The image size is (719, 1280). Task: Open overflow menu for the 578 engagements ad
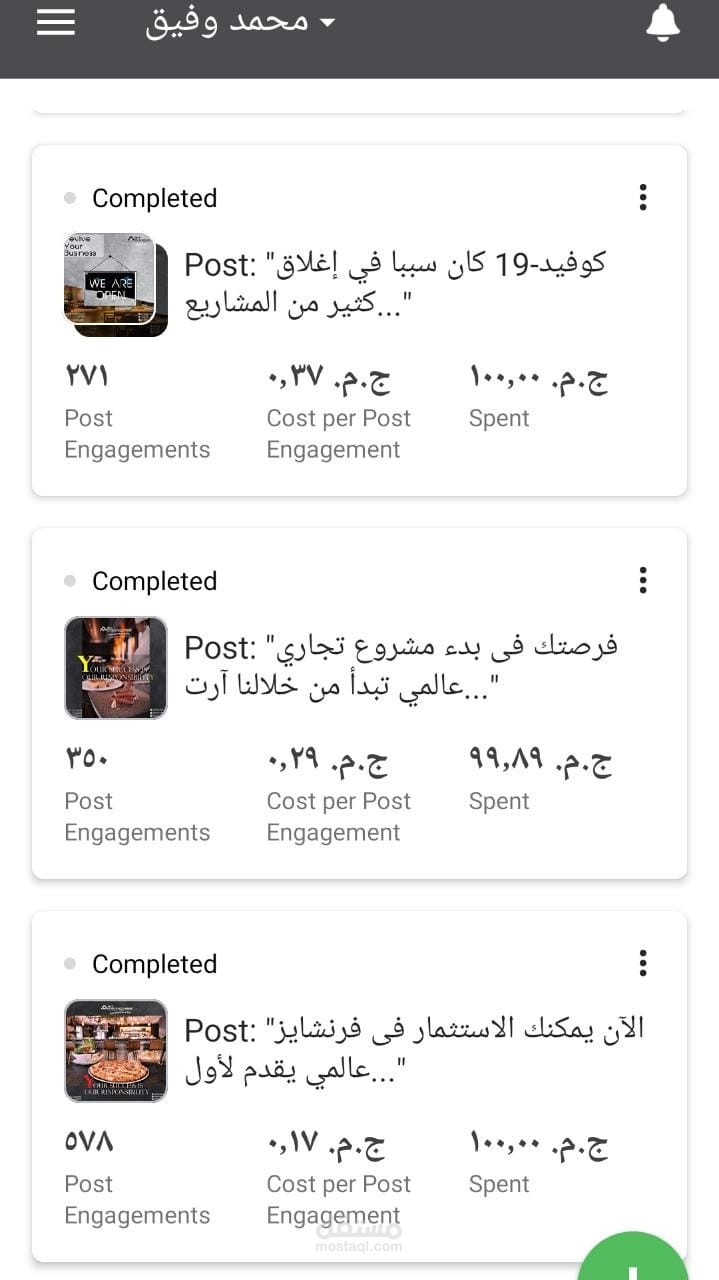coord(643,963)
